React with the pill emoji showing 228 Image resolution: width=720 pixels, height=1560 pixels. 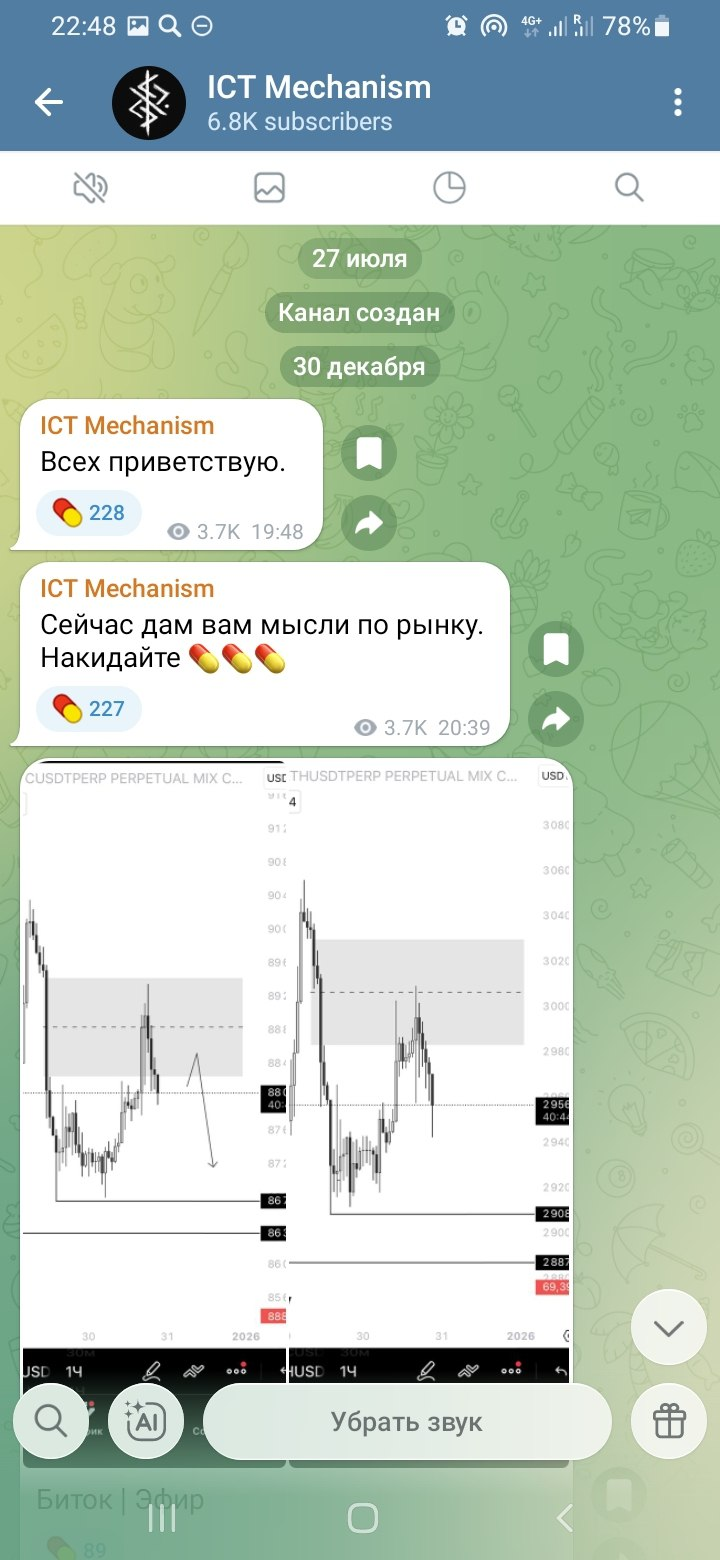click(90, 514)
